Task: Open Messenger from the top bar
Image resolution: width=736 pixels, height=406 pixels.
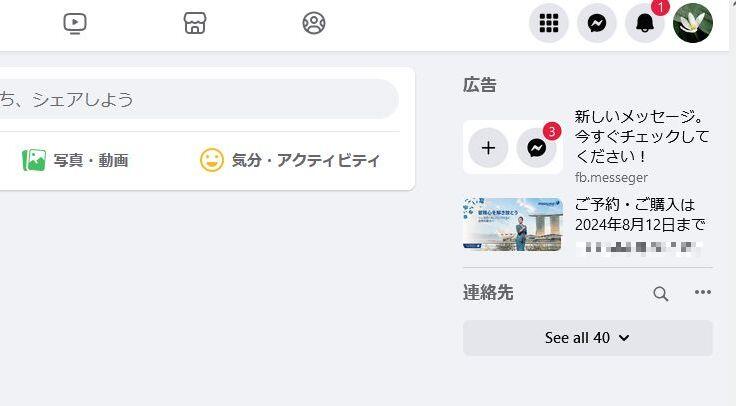Action: coord(597,23)
